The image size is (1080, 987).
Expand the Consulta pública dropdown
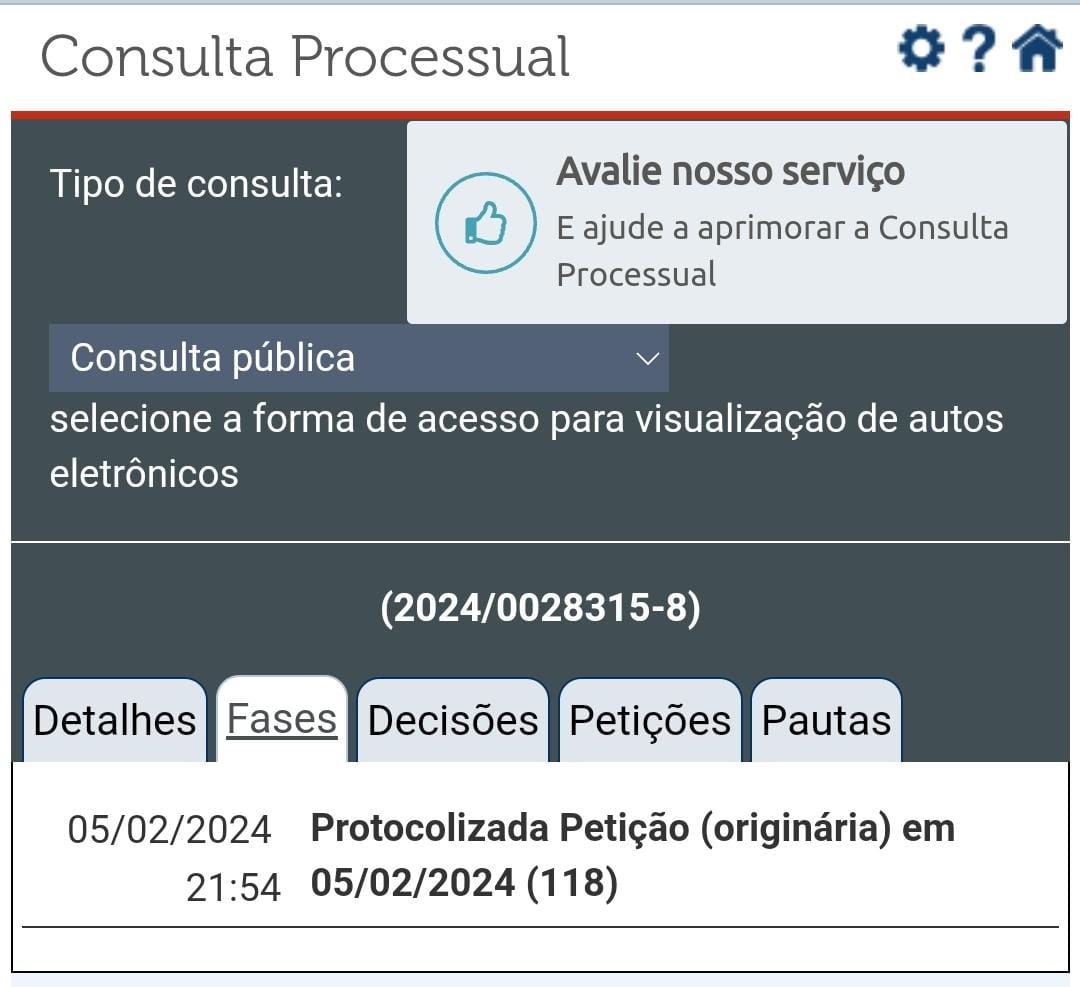point(358,358)
